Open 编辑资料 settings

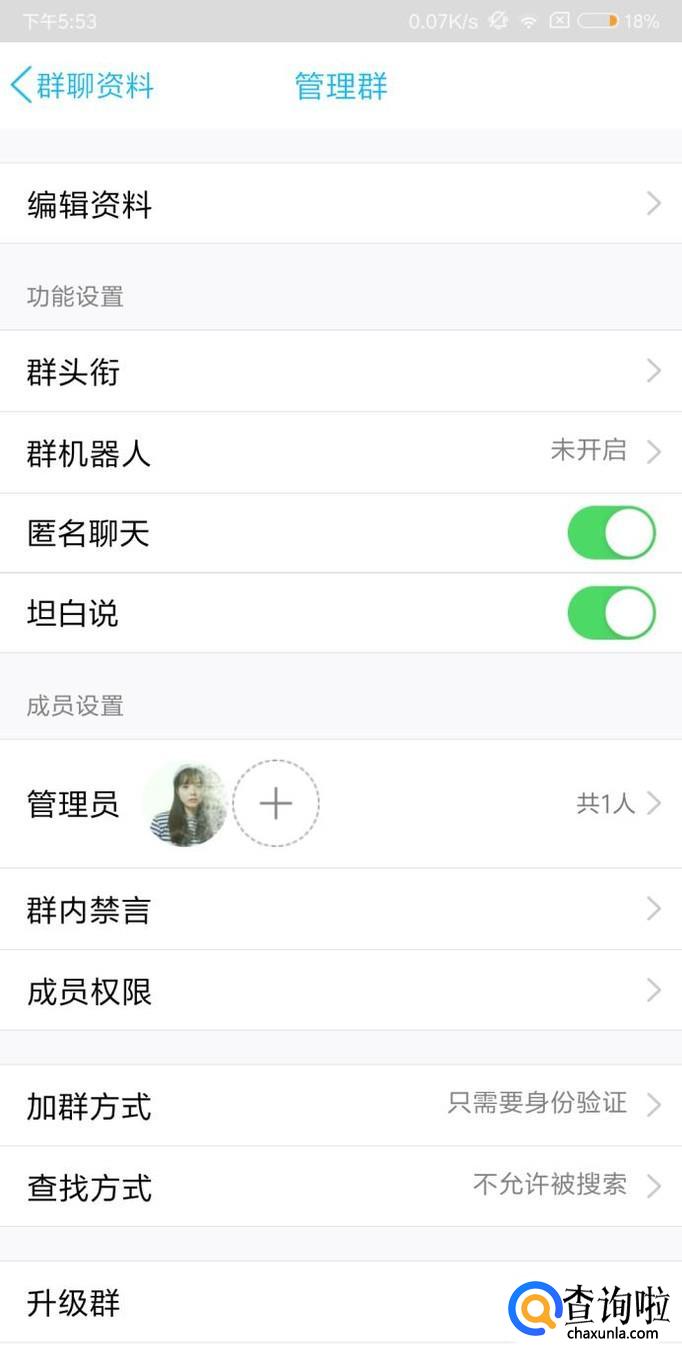(340, 205)
